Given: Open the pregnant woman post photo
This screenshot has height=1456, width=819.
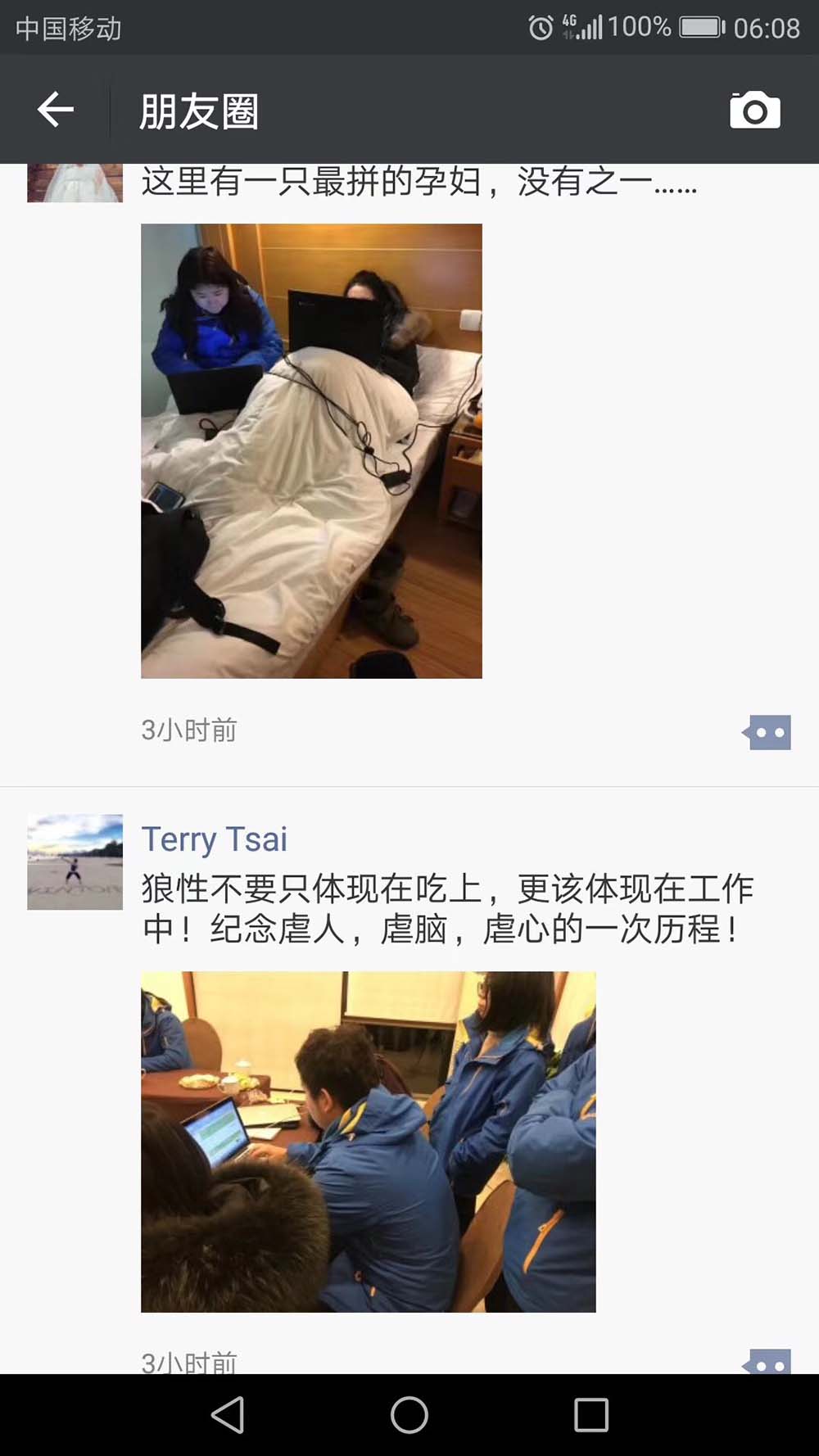Looking at the screenshot, I should 311,450.
